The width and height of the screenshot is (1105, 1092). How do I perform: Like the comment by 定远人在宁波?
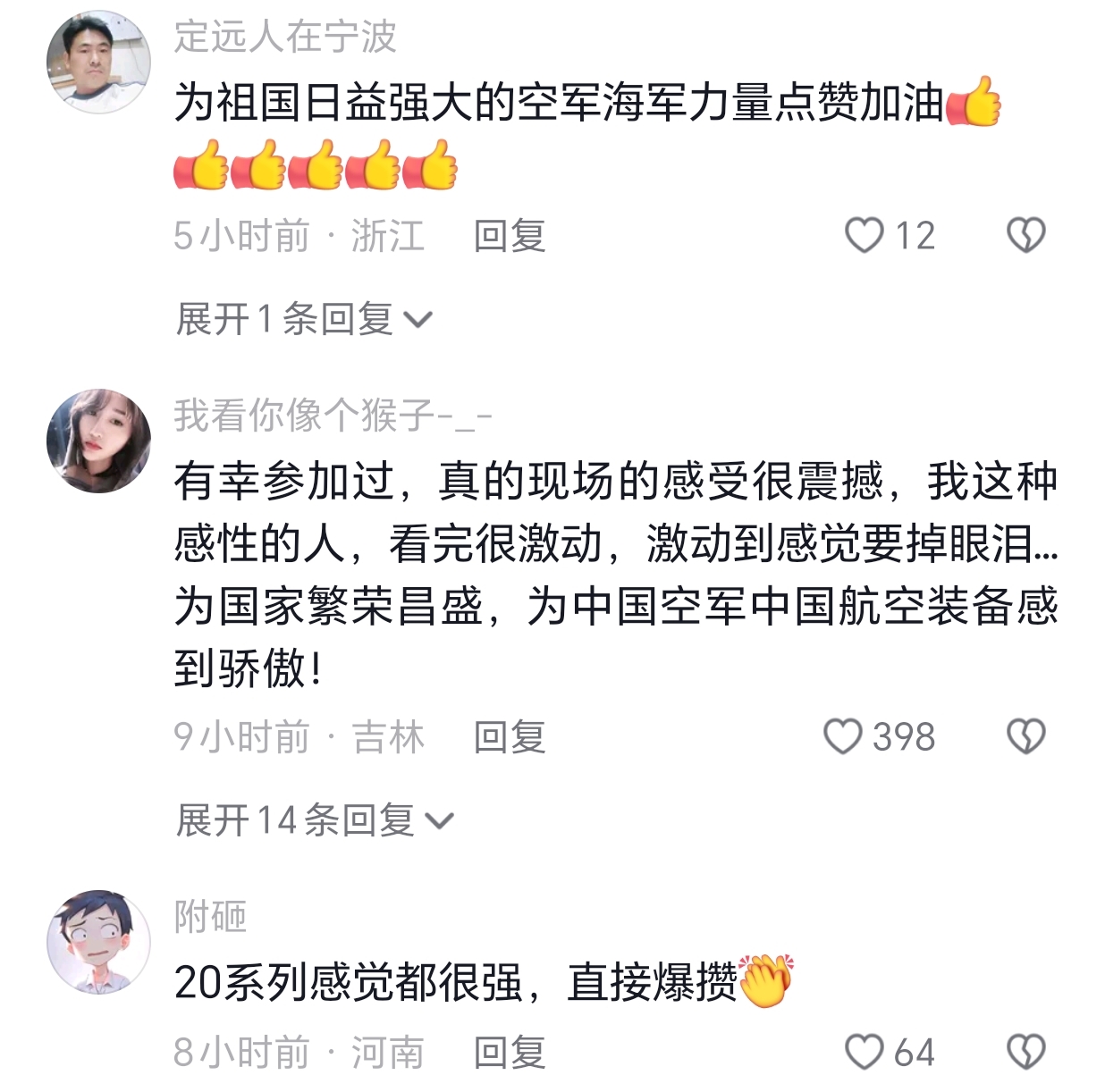865,236
